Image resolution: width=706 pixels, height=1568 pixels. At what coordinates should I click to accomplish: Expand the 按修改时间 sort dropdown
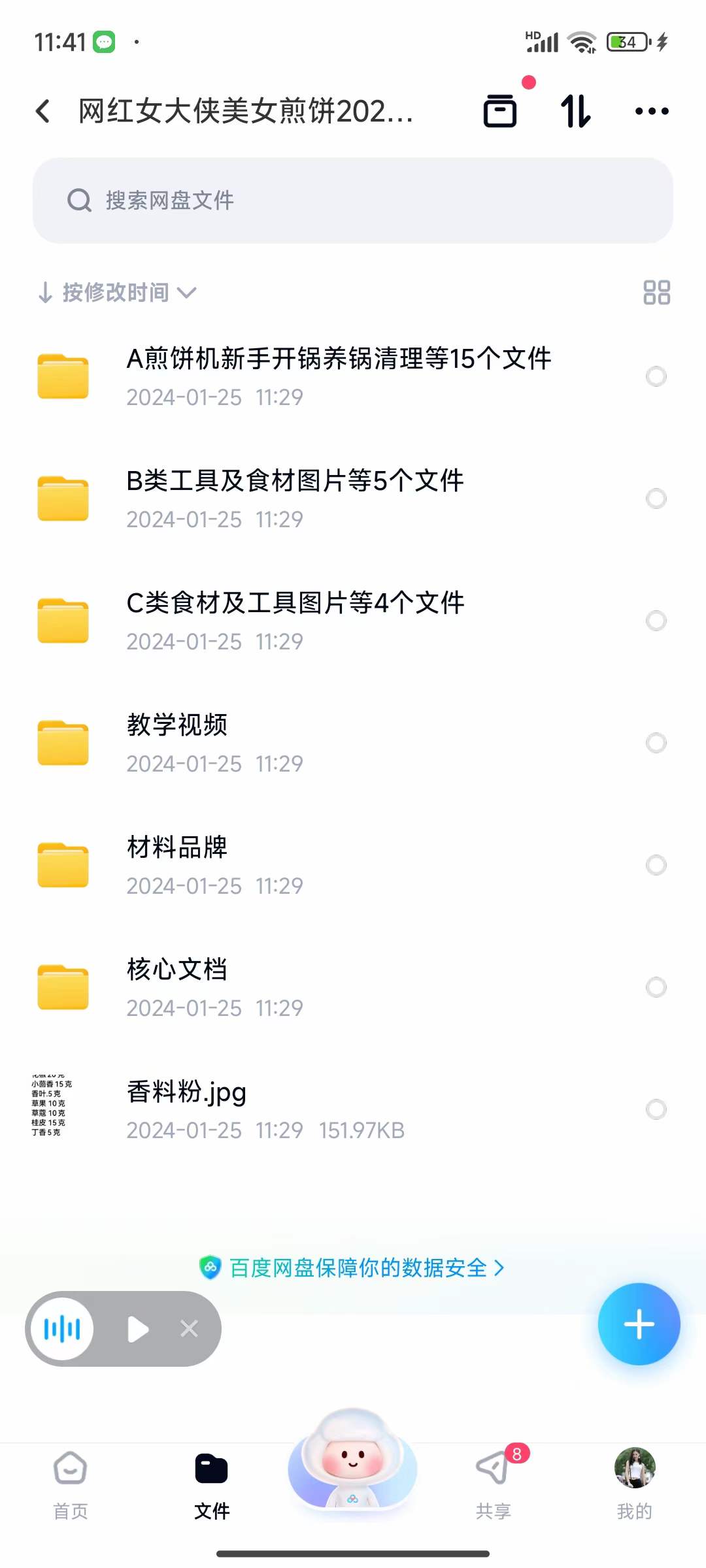pos(118,293)
